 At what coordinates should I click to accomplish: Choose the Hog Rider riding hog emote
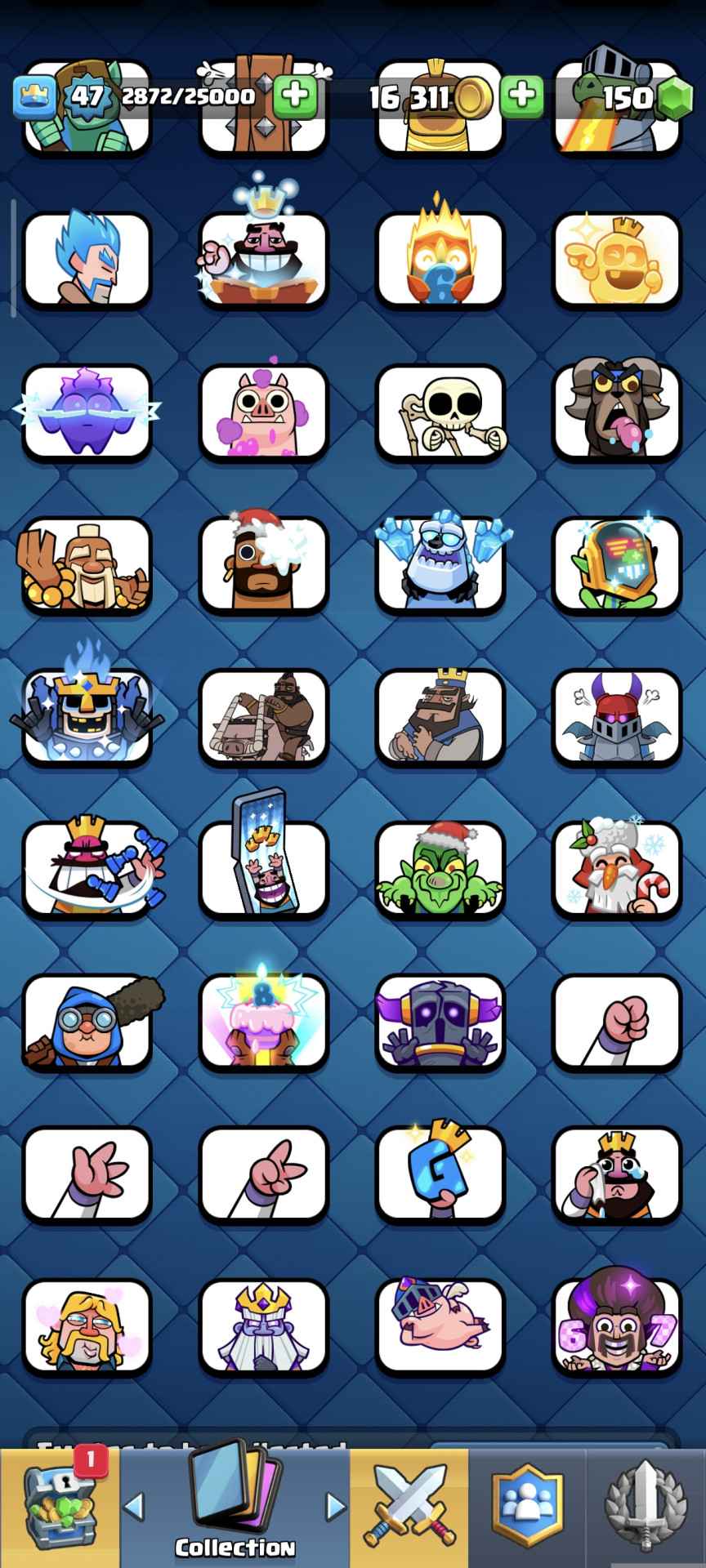(263, 717)
